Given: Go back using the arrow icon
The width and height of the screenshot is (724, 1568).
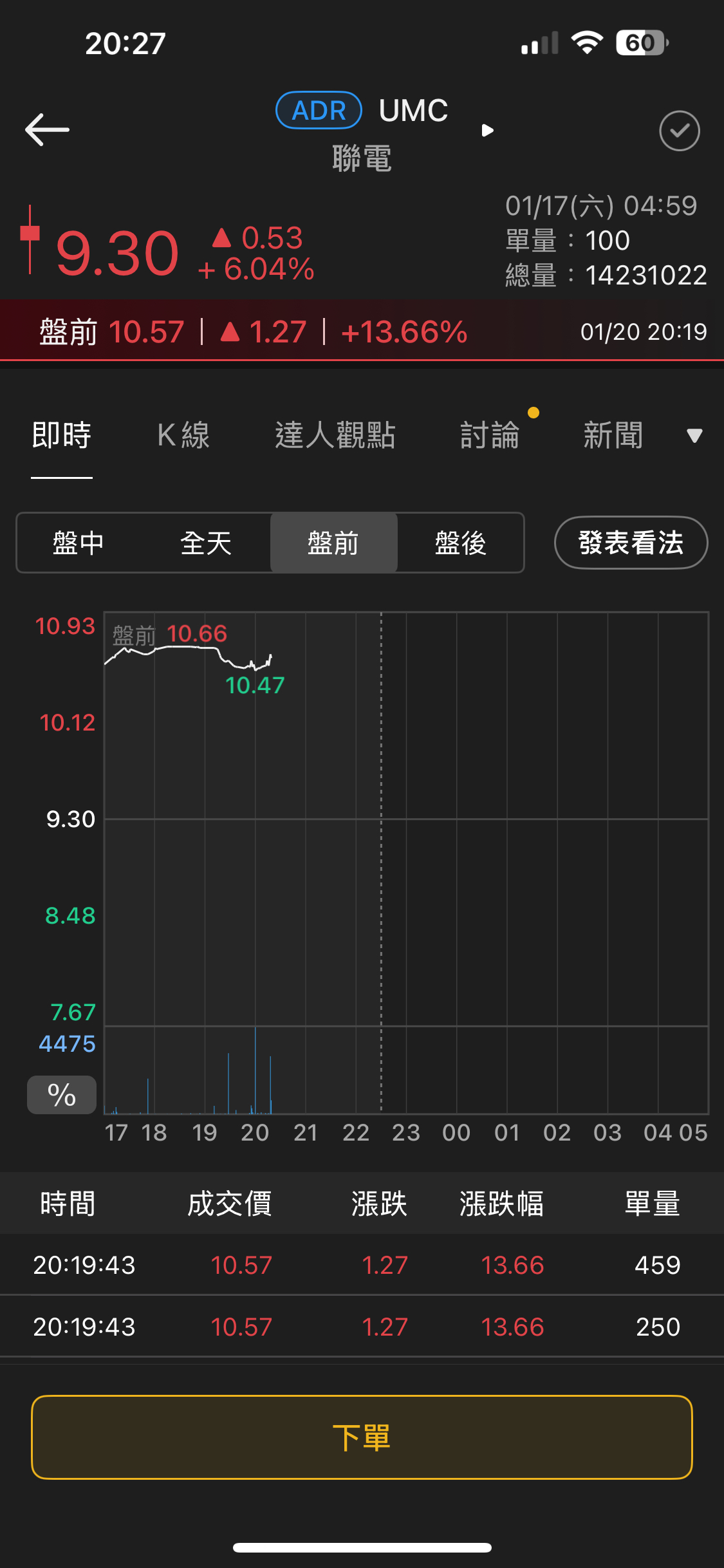Looking at the screenshot, I should point(47,130).
